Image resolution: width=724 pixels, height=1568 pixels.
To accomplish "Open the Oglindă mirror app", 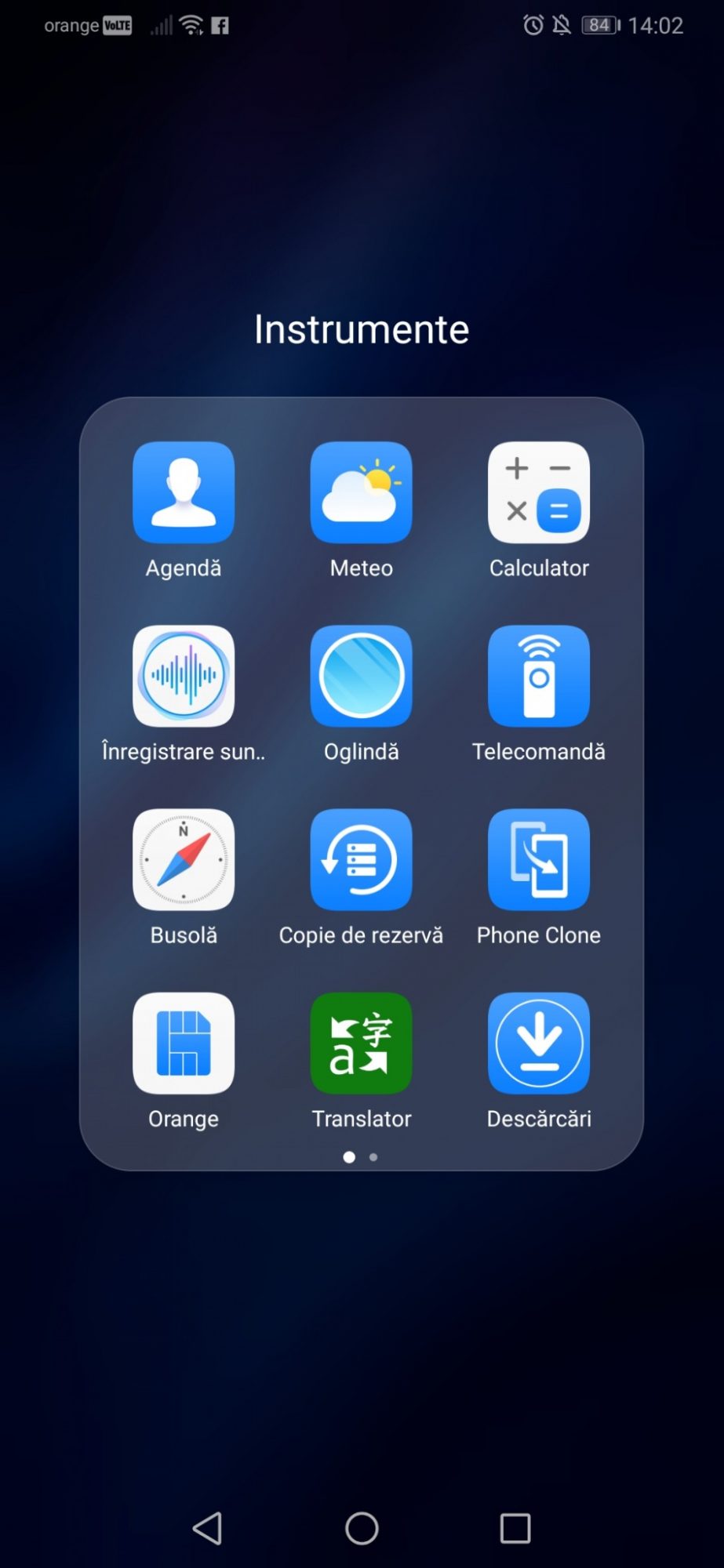I will tap(361, 677).
